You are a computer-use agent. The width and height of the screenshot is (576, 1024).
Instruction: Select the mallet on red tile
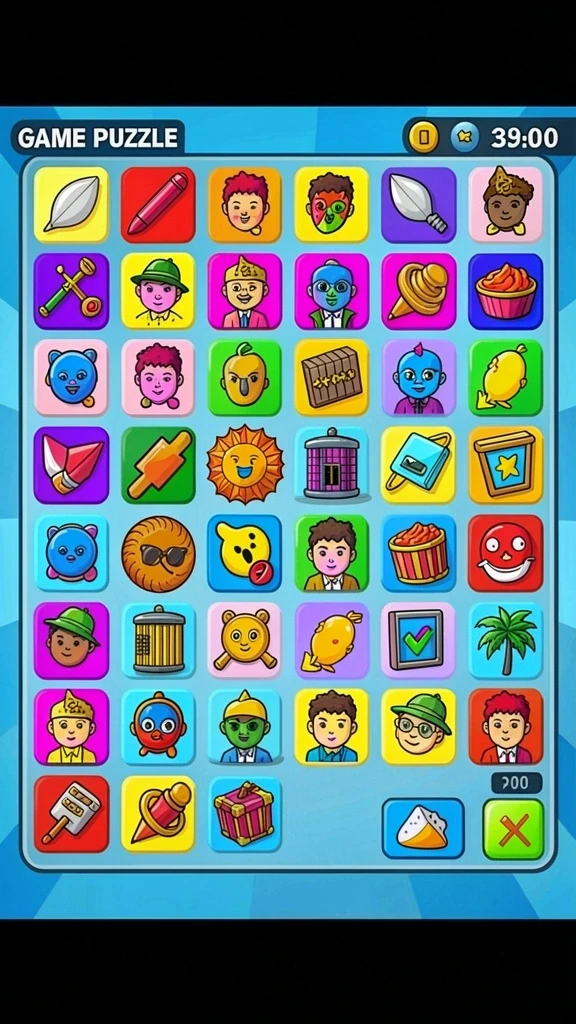tap(71, 814)
